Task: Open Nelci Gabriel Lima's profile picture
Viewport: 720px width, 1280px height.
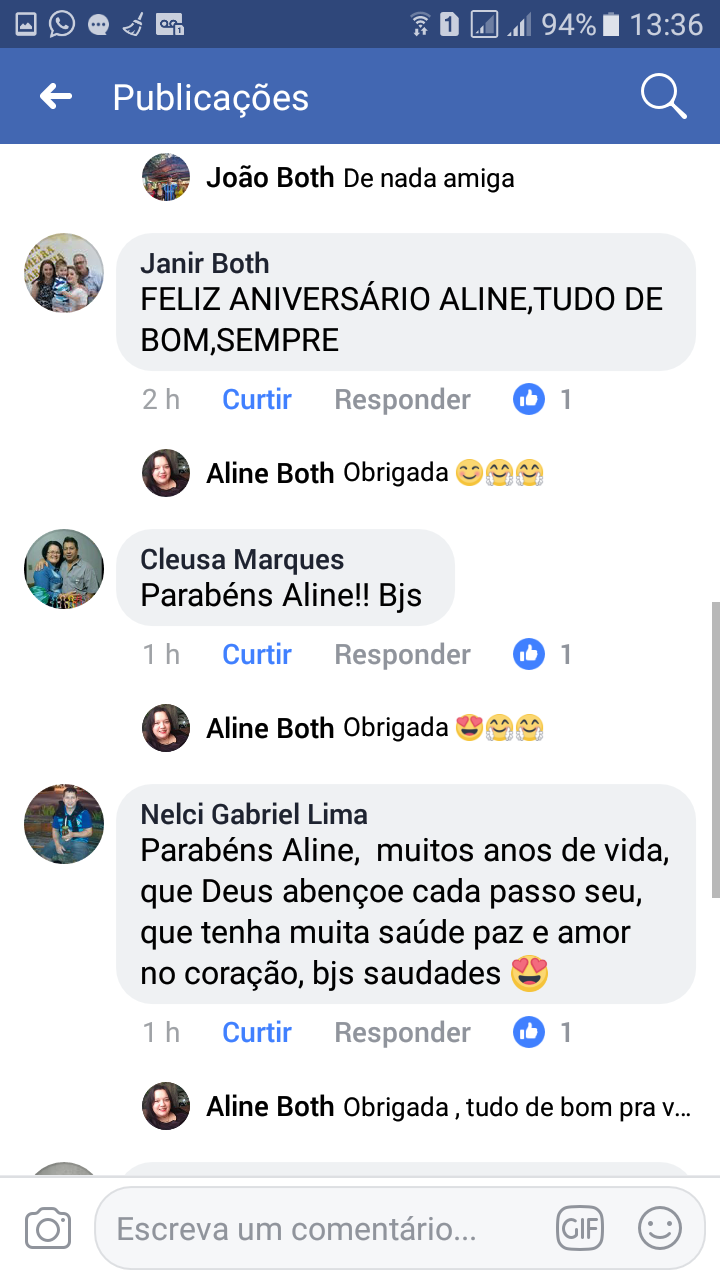Action: pos(64,823)
